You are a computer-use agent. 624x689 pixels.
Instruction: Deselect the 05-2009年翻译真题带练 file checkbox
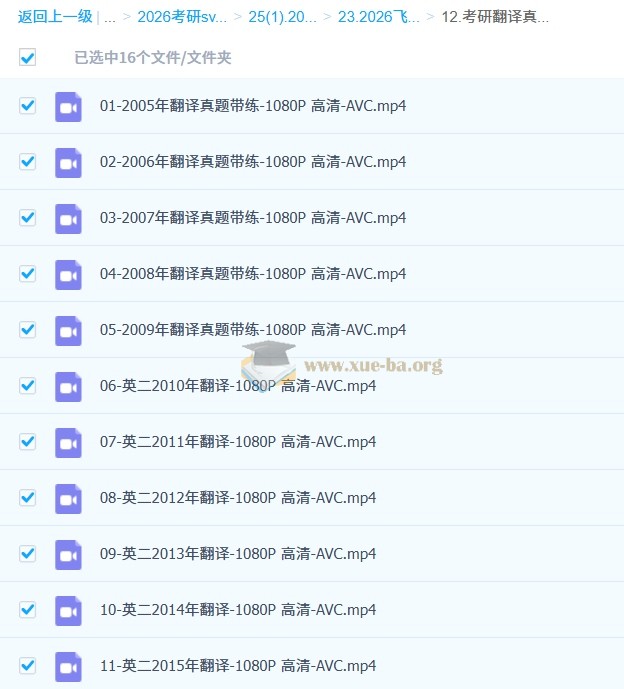click(x=28, y=329)
